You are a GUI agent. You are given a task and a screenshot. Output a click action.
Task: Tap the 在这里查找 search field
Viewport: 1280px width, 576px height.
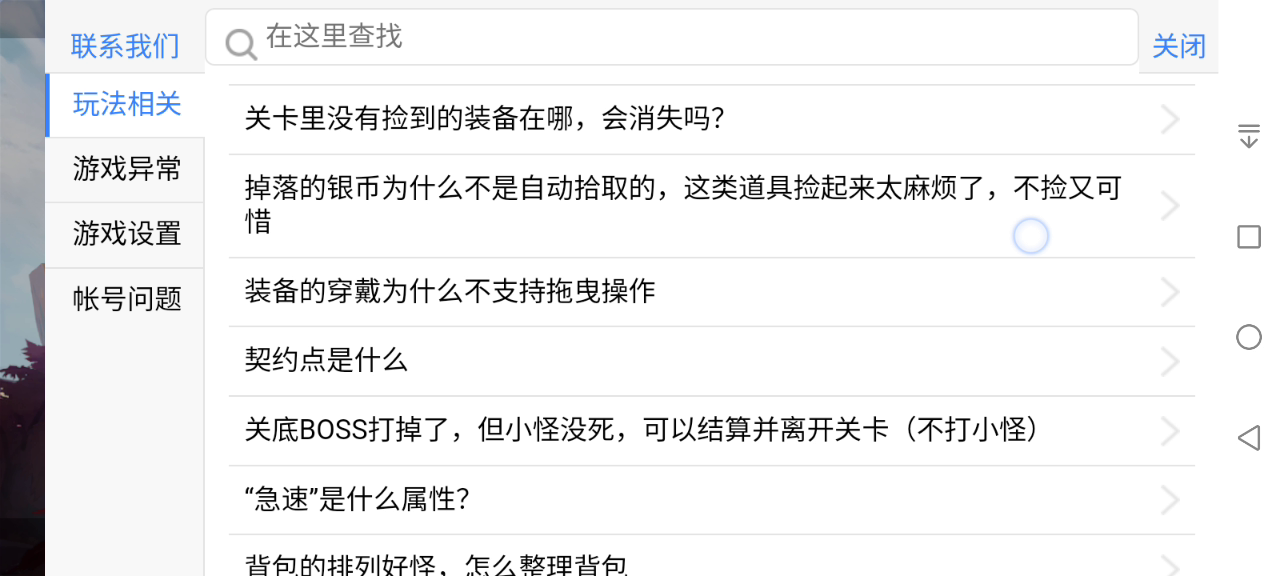[670, 38]
